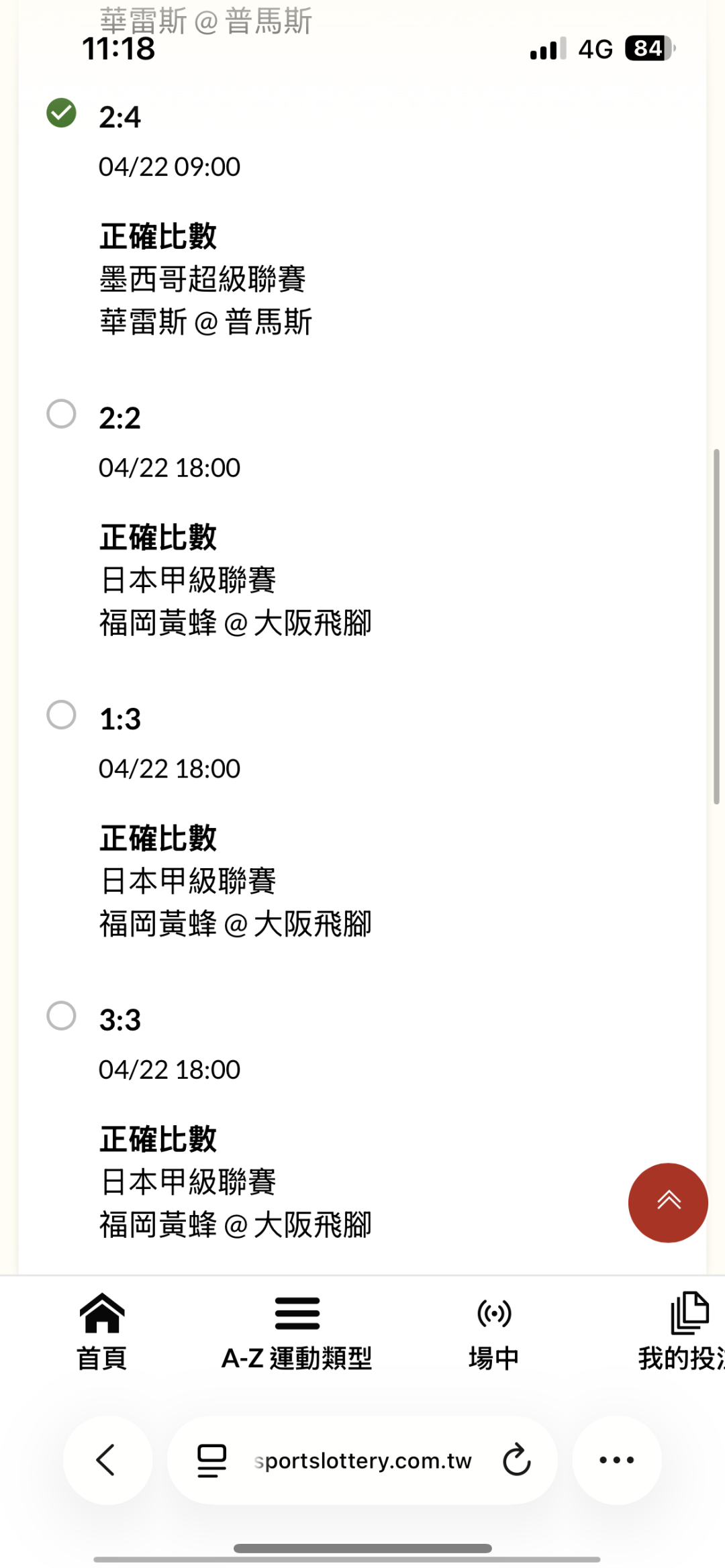Tap the red scroll-to-top button

(x=668, y=1202)
